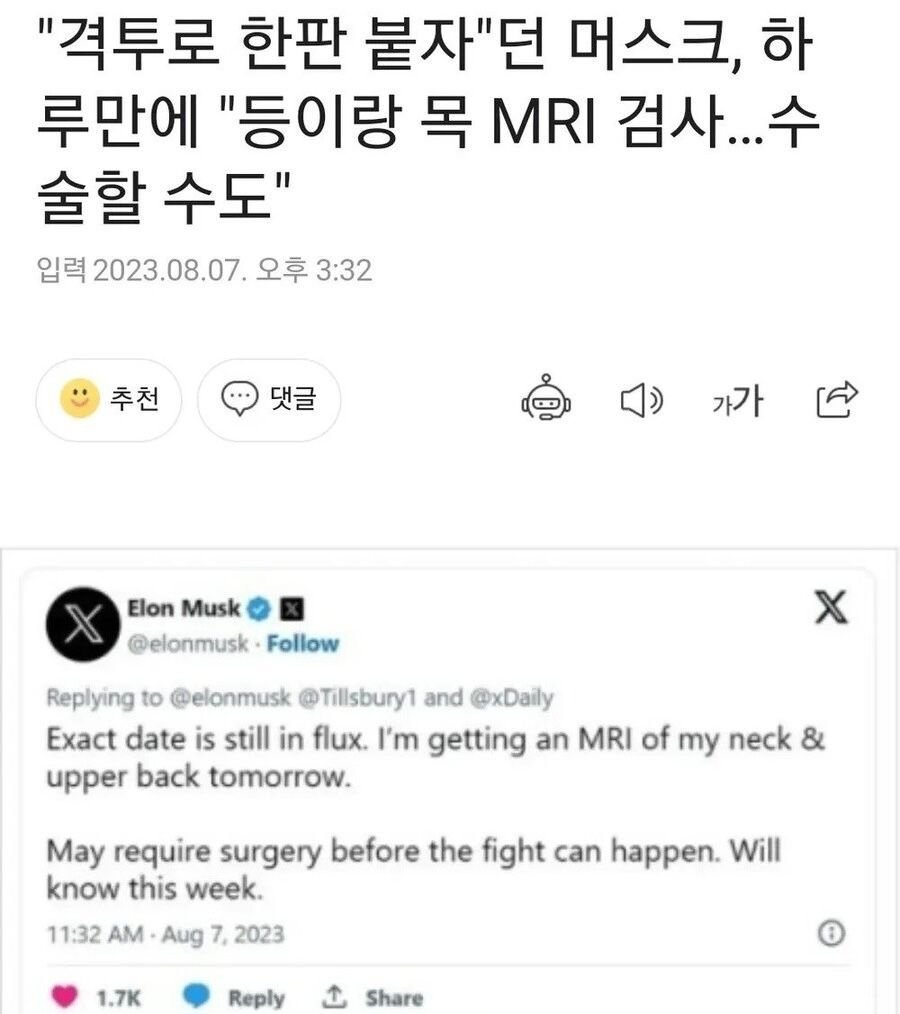Open the AI summary bot icon
The height and width of the screenshot is (1014, 900).
click(x=544, y=401)
